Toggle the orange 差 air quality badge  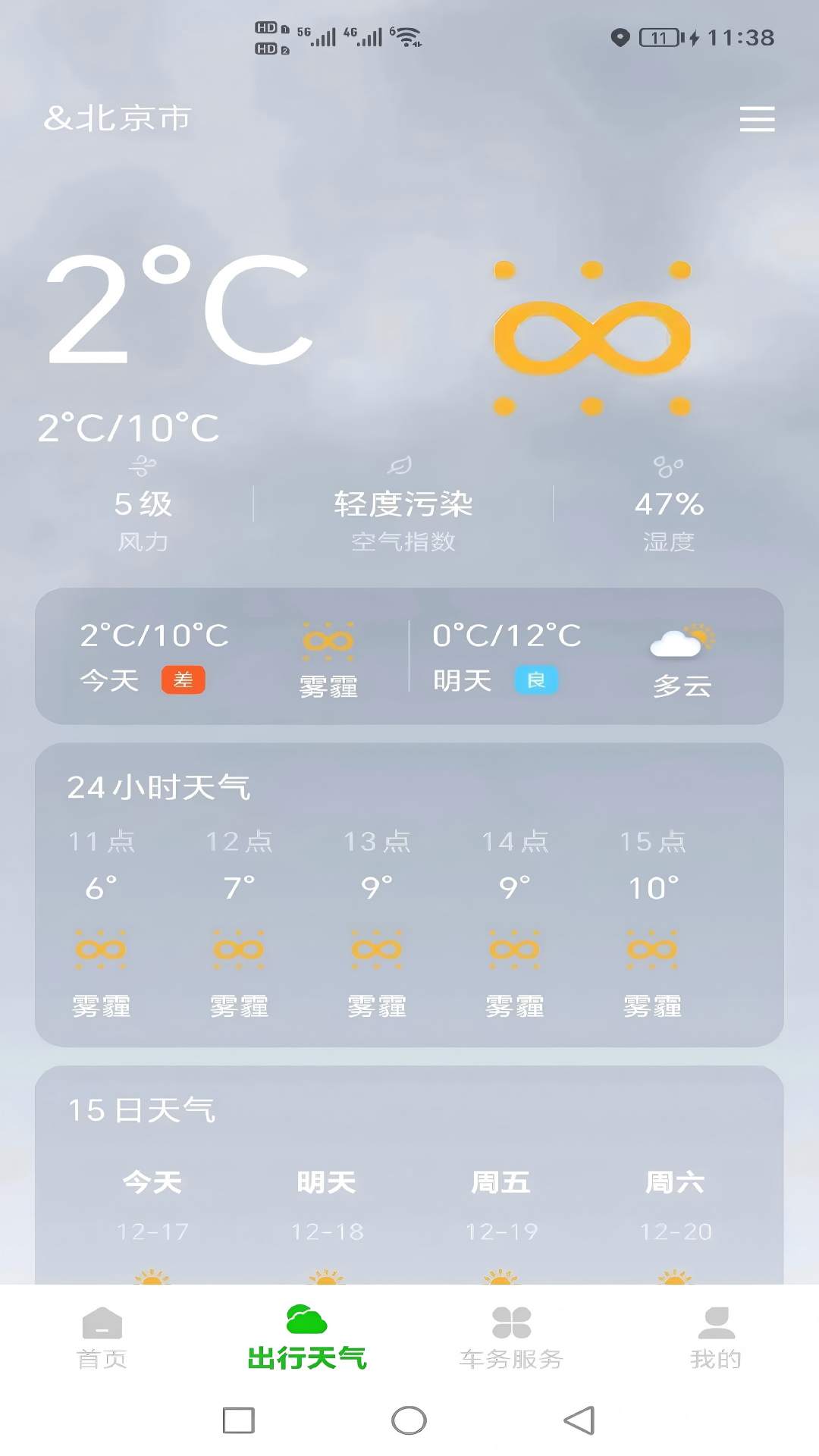(184, 681)
